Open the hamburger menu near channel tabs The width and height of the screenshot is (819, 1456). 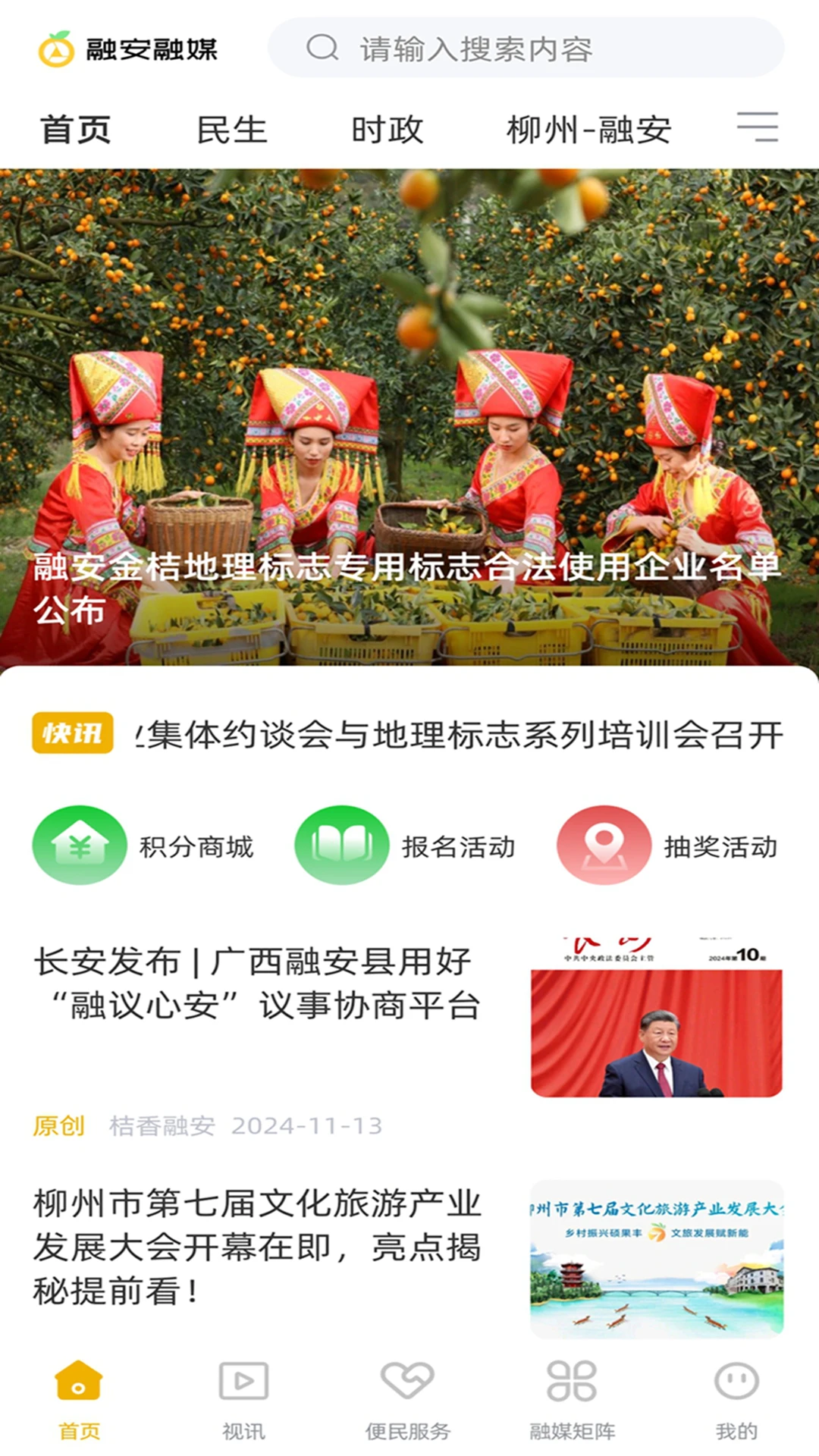[x=758, y=128]
